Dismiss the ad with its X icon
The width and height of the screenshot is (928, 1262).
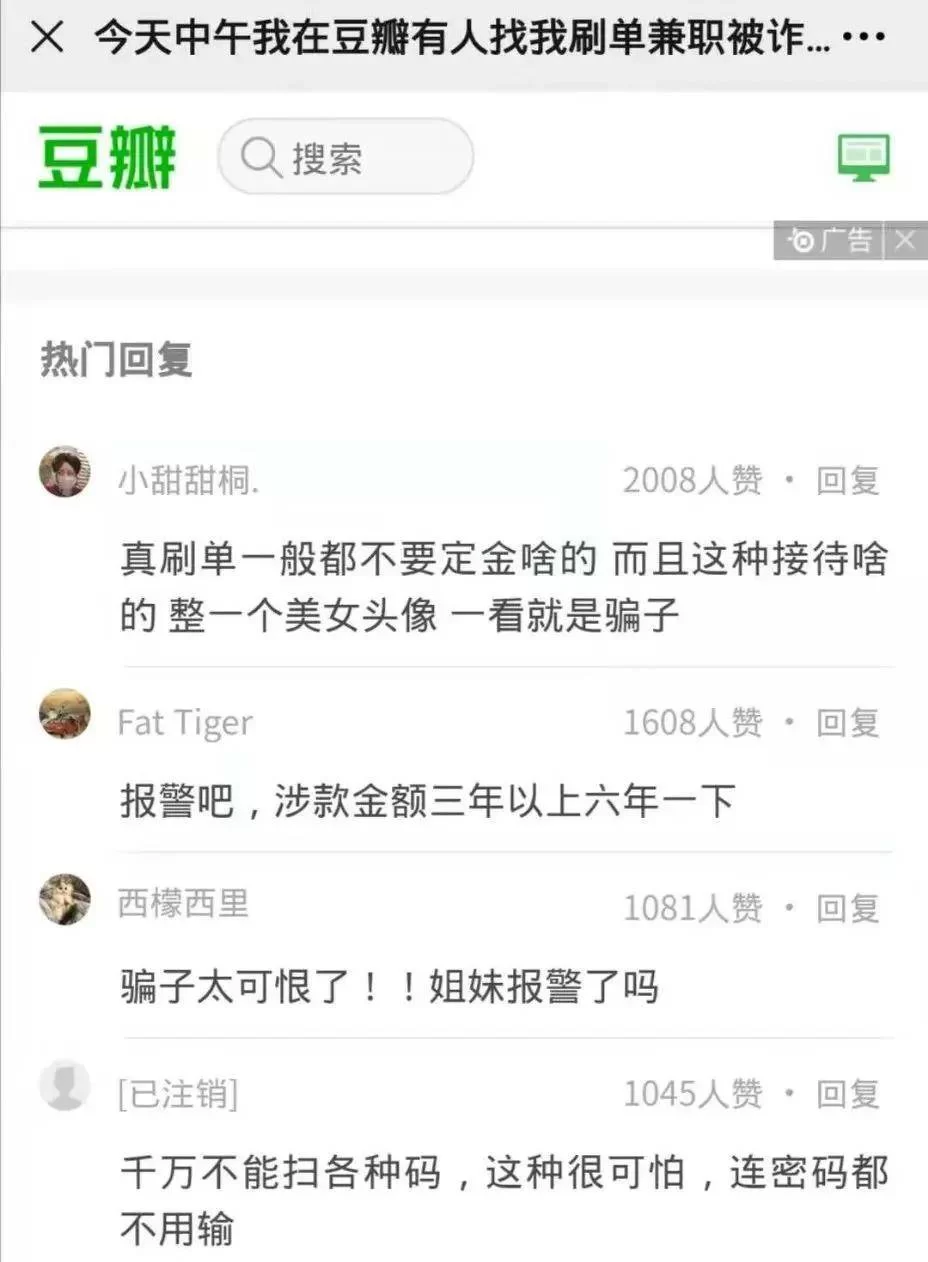coord(903,239)
